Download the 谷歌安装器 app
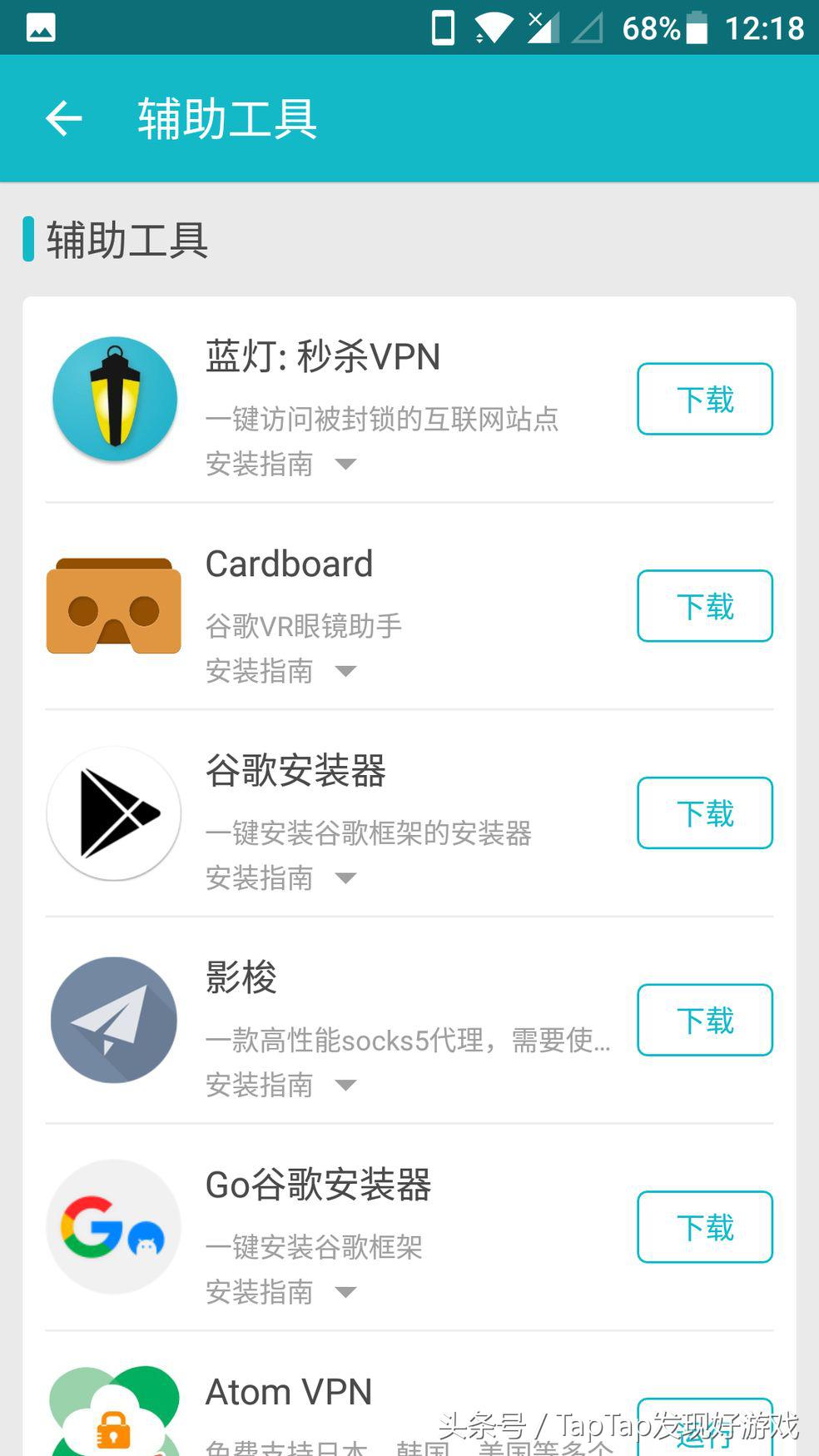Viewport: 819px width, 1456px height. click(x=704, y=813)
